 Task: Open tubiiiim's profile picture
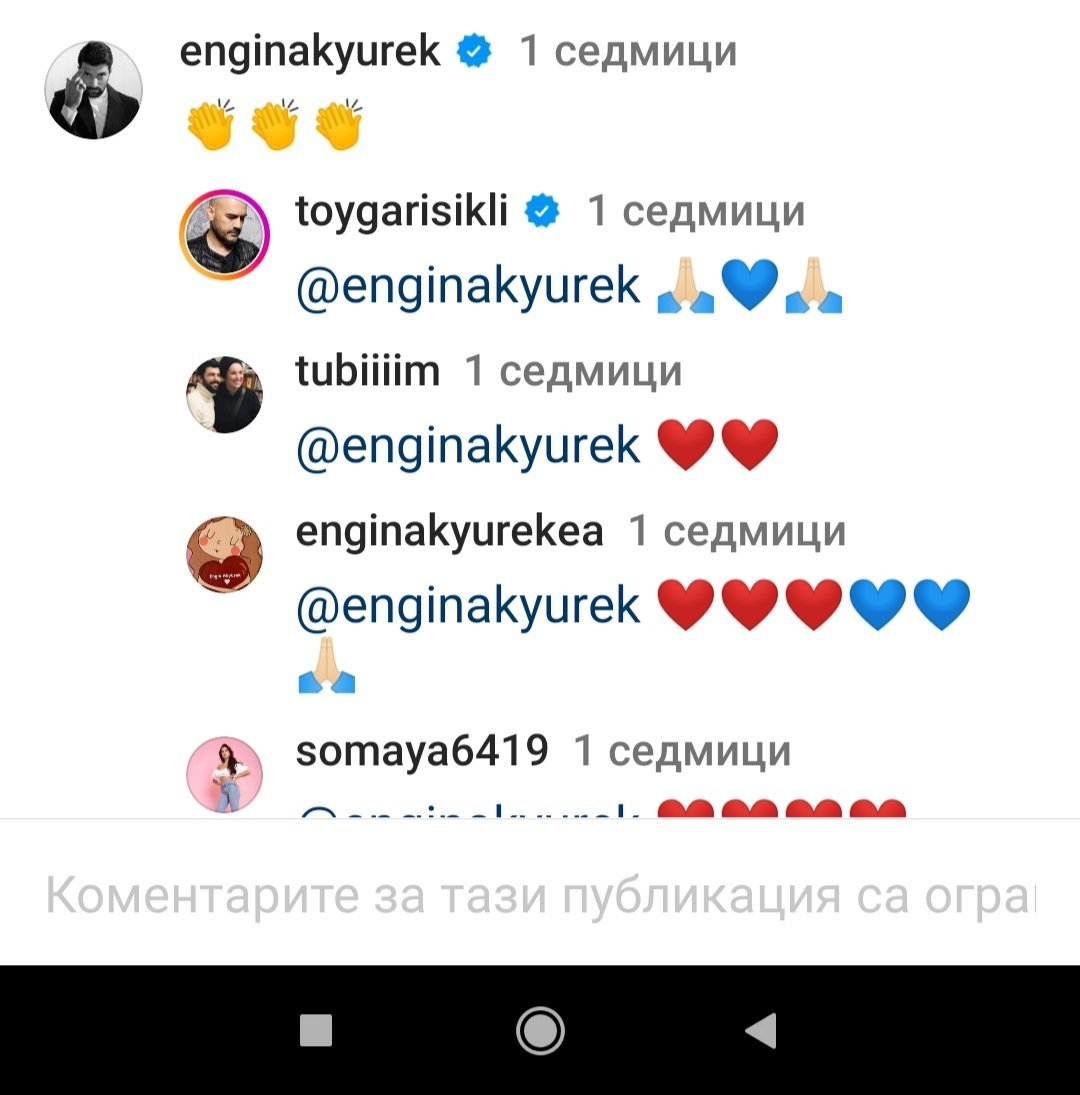[224, 395]
